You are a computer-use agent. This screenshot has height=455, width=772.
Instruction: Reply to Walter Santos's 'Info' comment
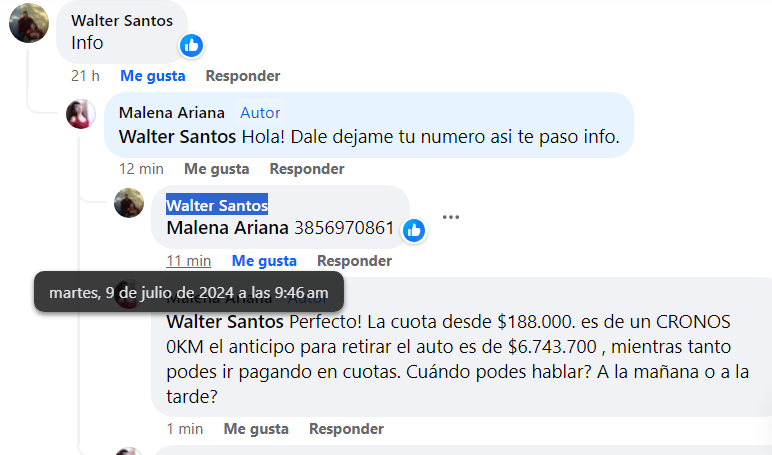(x=242, y=76)
